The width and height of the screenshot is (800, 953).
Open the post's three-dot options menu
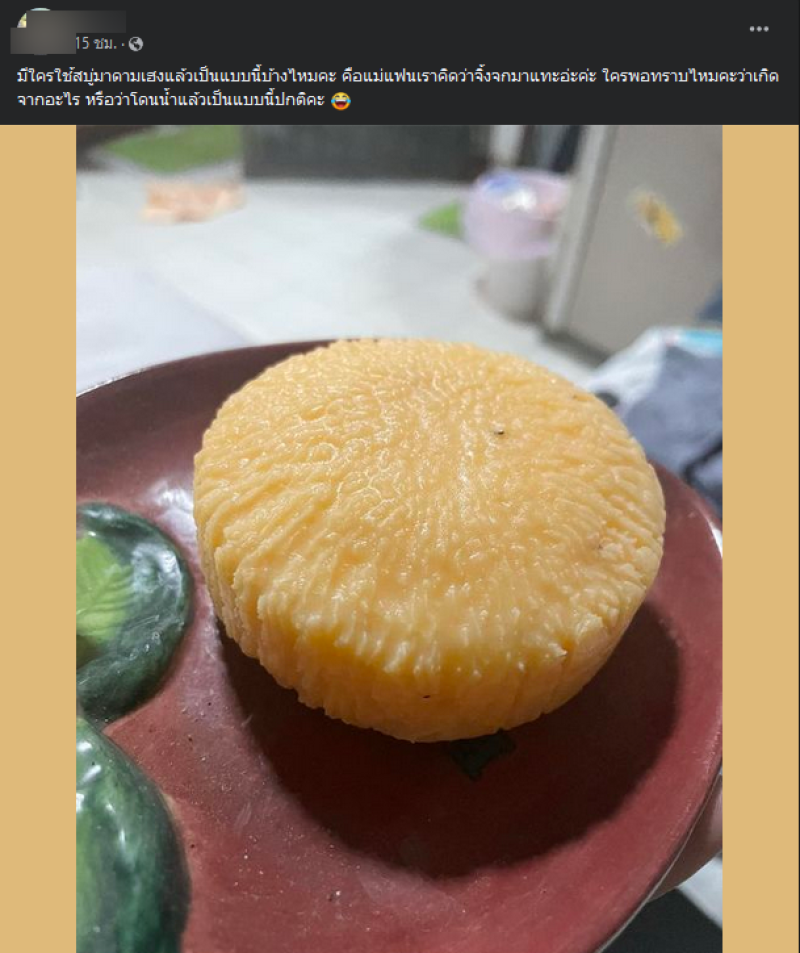click(x=760, y=29)
